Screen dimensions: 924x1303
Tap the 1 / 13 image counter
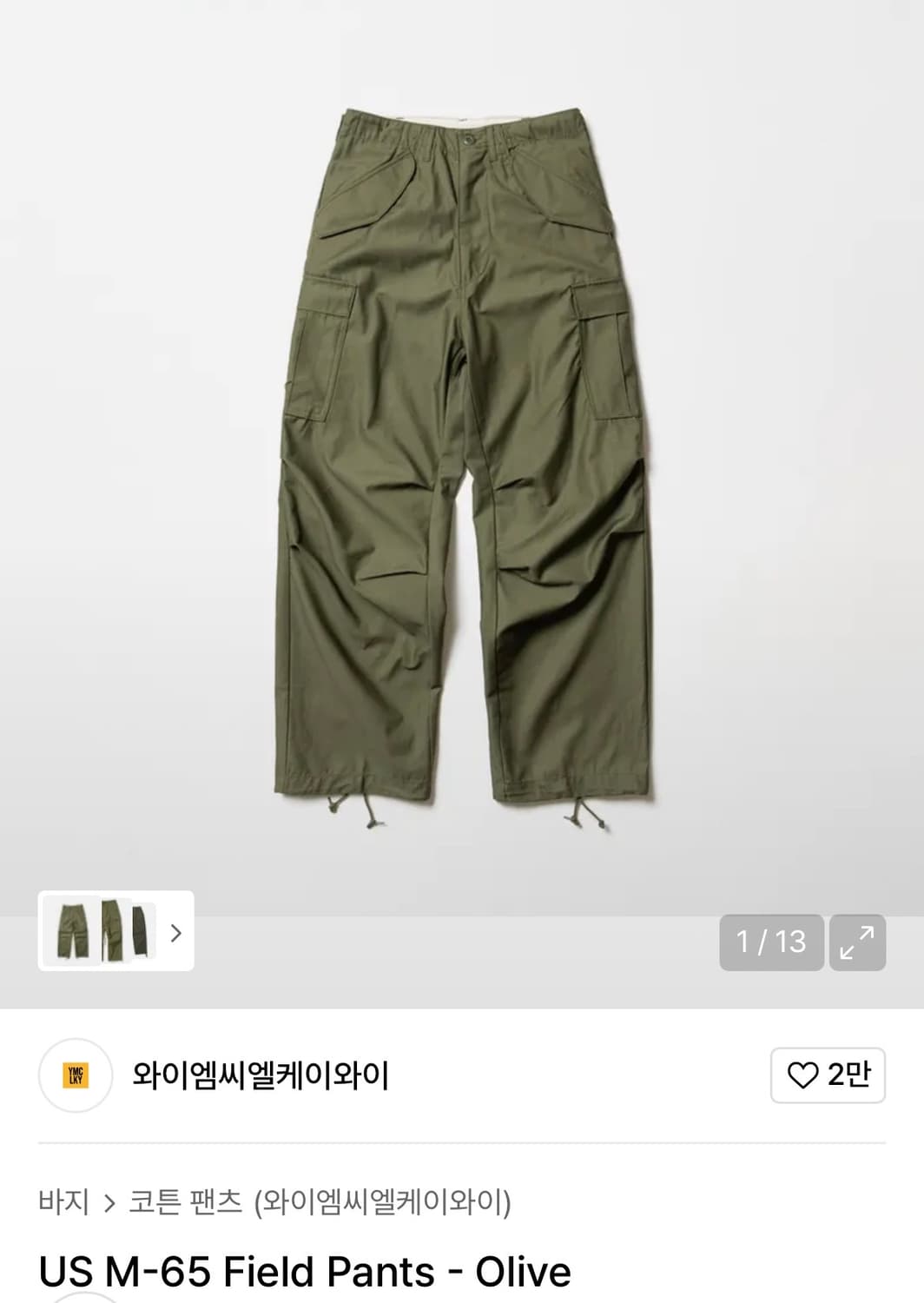(x=772, y=941)
